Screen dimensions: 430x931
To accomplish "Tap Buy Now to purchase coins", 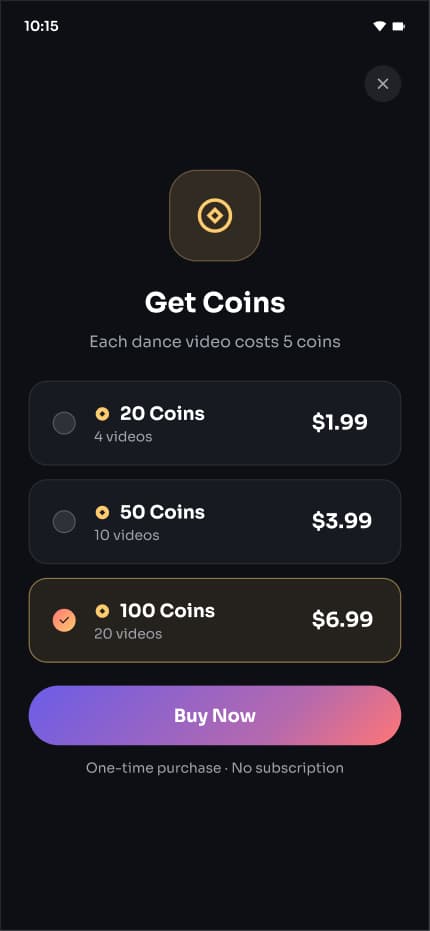I will (215, 715).
